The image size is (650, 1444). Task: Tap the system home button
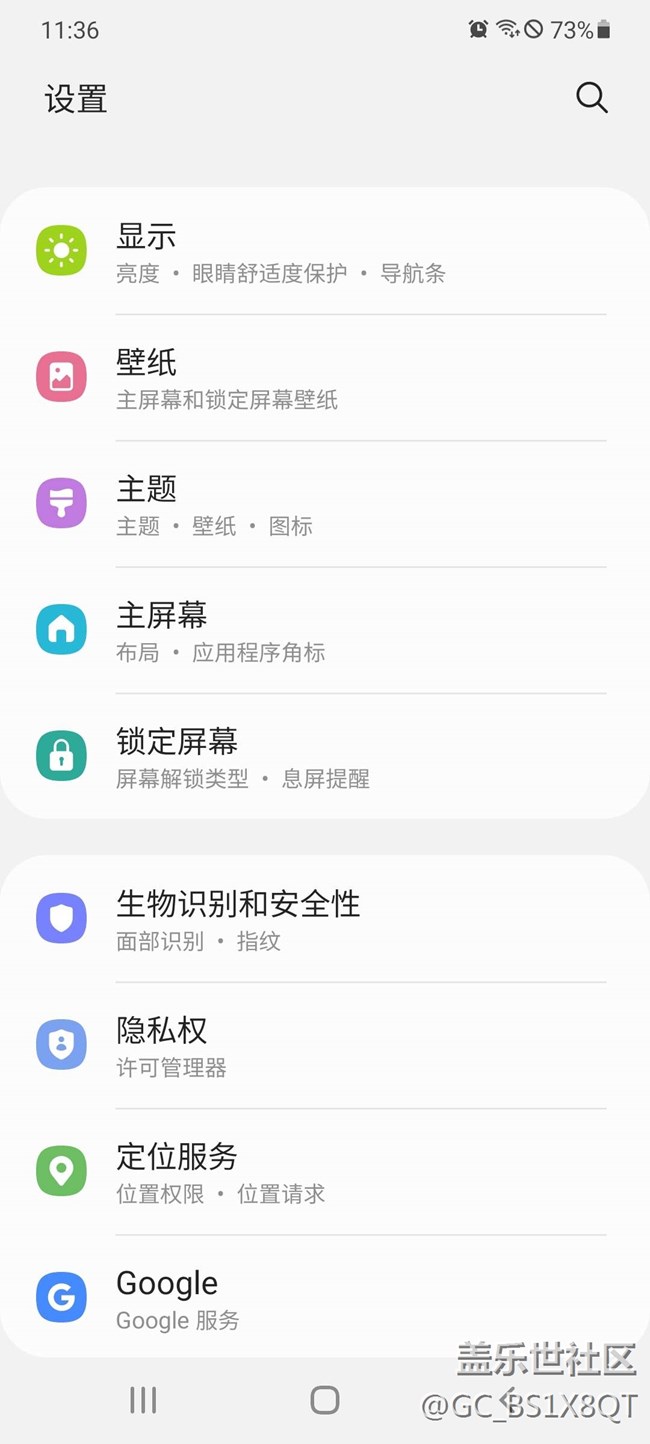(325, 1400)
